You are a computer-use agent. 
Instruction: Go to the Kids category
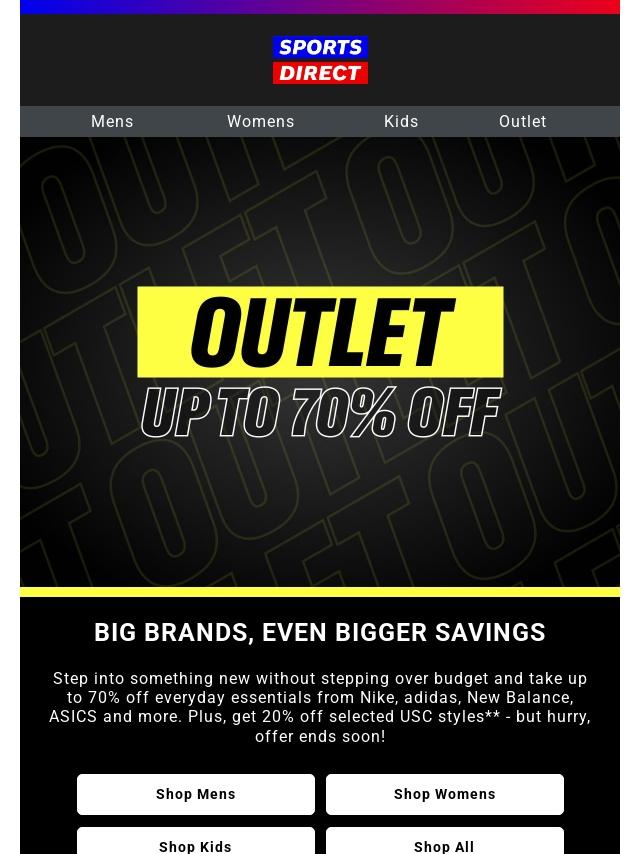(x=401, y=121)
